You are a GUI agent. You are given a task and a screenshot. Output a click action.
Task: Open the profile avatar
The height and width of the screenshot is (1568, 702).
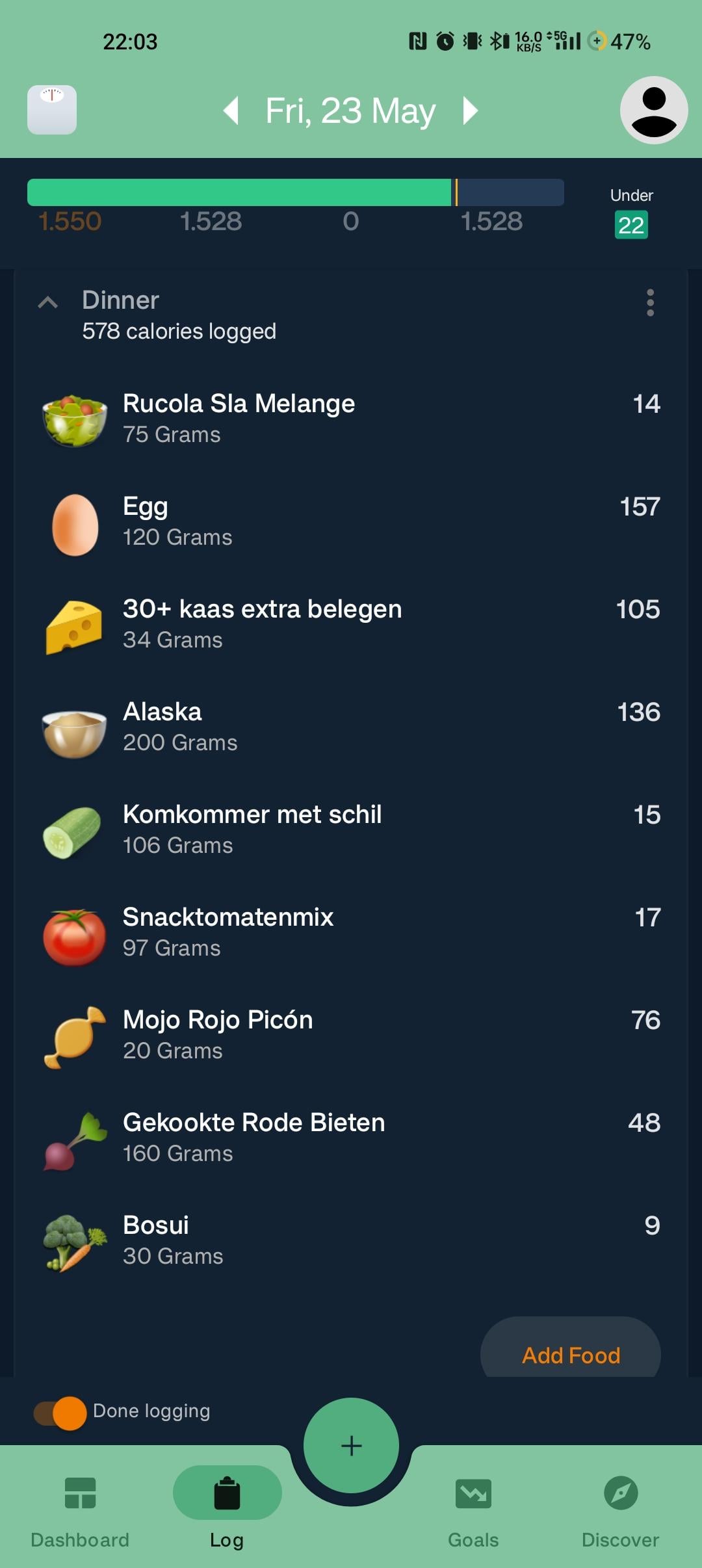pyautogui.click(x=654, y=110)
